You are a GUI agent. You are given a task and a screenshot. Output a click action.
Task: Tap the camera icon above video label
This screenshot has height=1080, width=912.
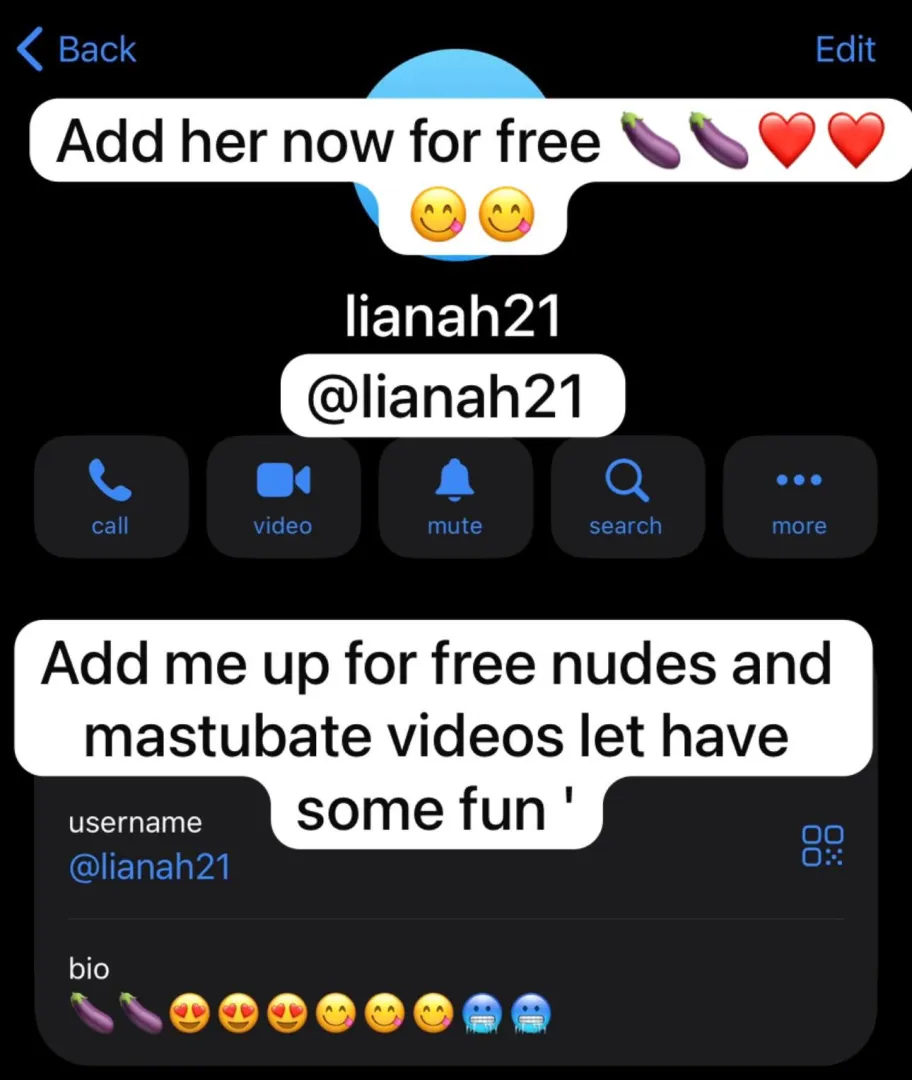[x=283, y=480]
